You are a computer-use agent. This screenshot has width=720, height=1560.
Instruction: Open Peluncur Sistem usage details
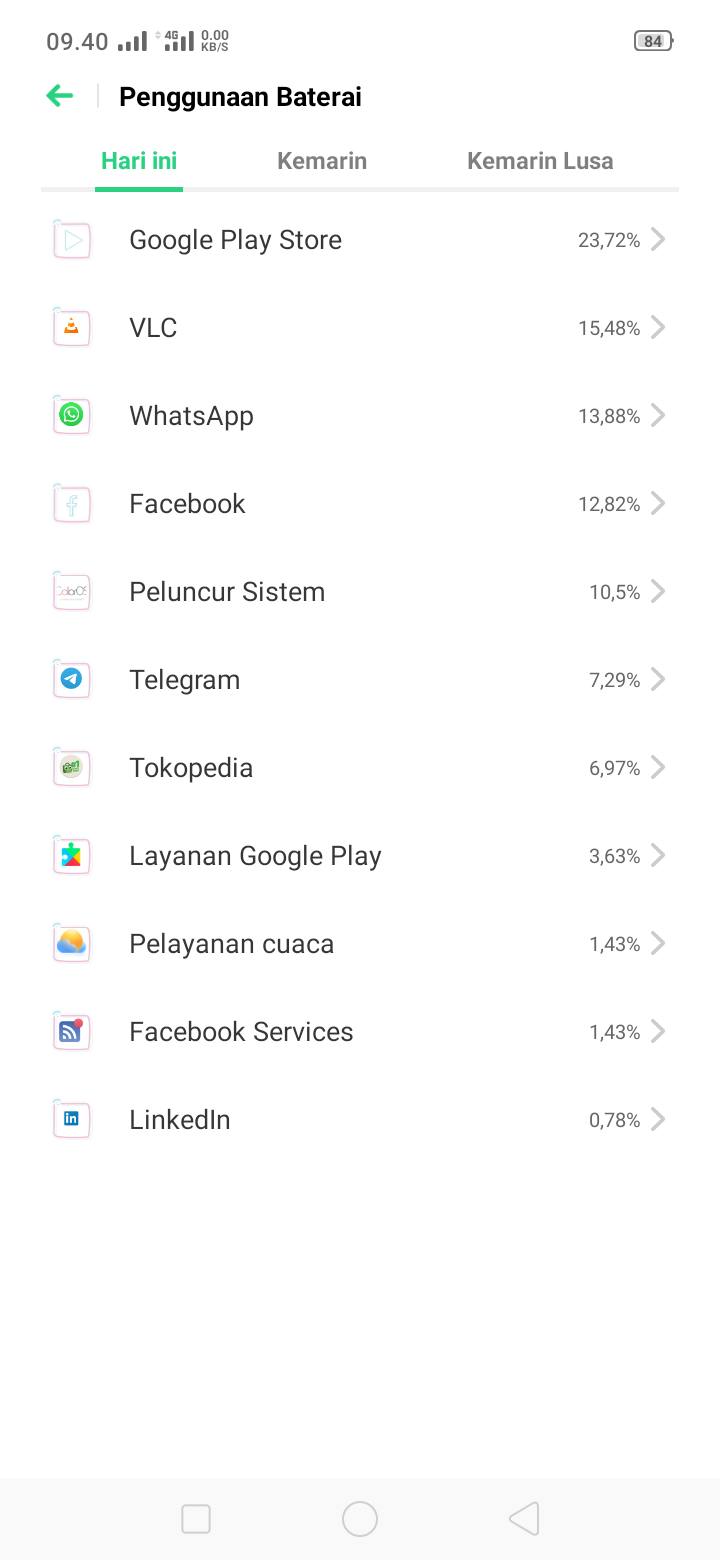point(360,592)
